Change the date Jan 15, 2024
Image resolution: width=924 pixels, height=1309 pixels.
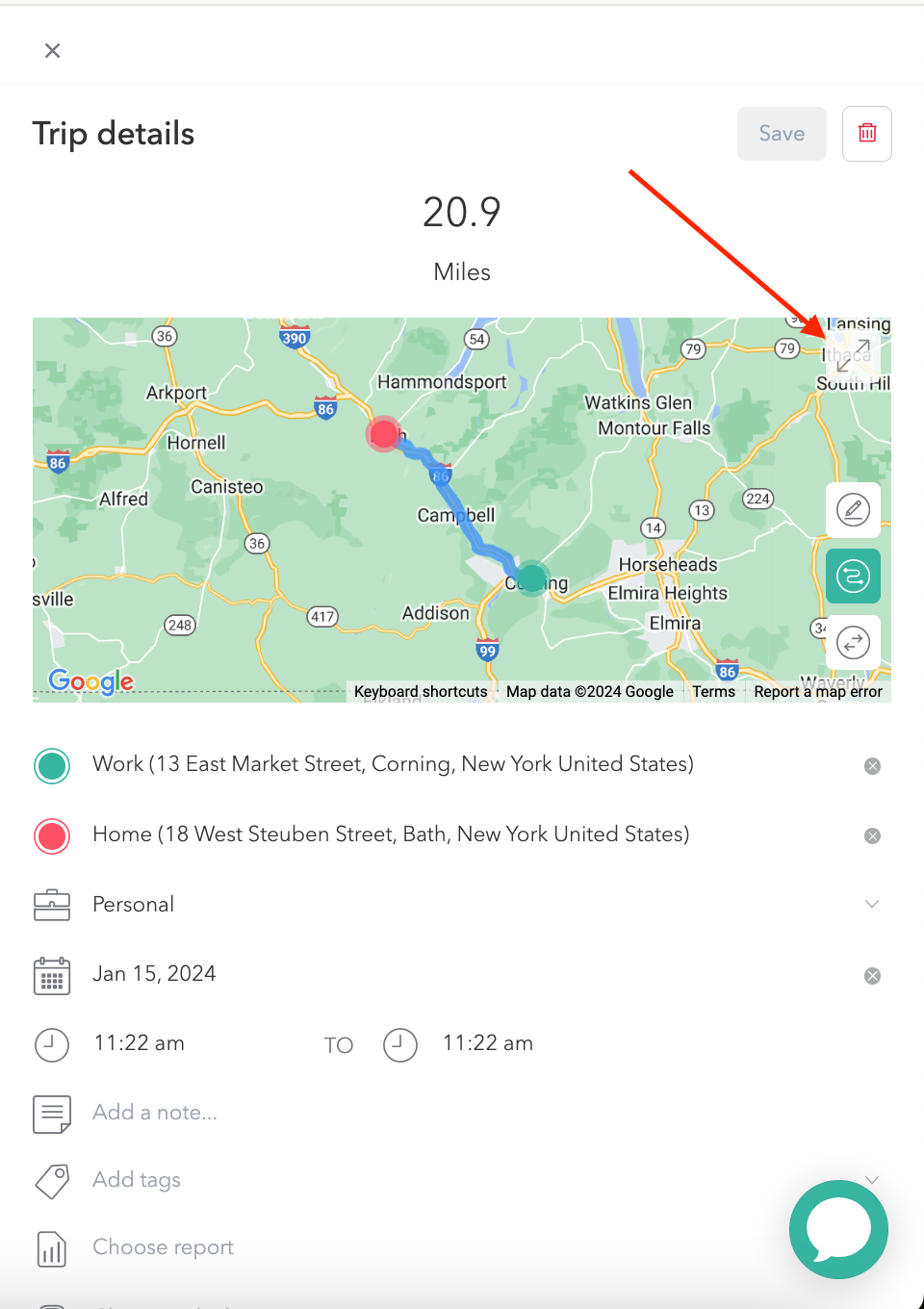[x=154, y=974]
